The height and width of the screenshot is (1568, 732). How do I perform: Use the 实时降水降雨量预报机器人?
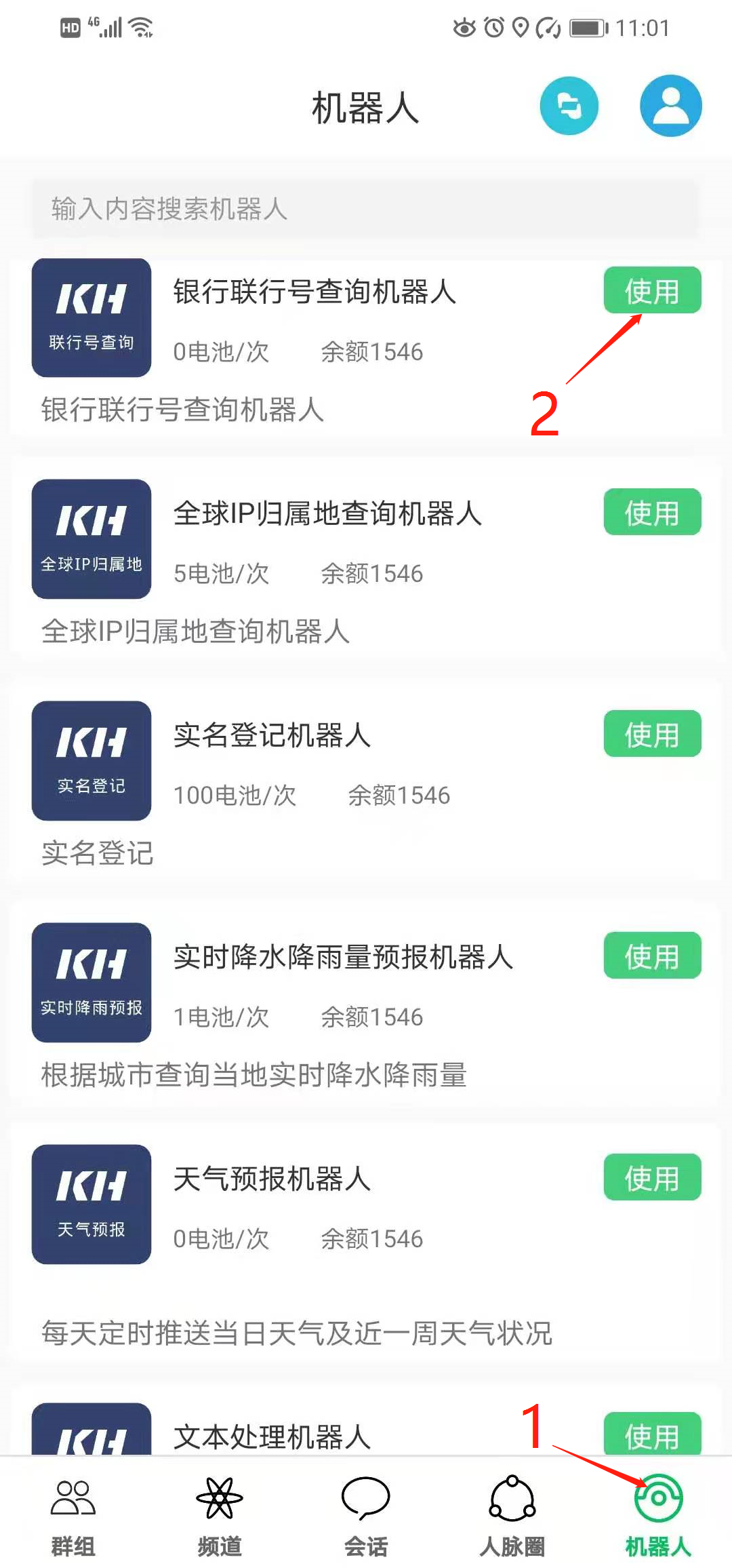652,956
